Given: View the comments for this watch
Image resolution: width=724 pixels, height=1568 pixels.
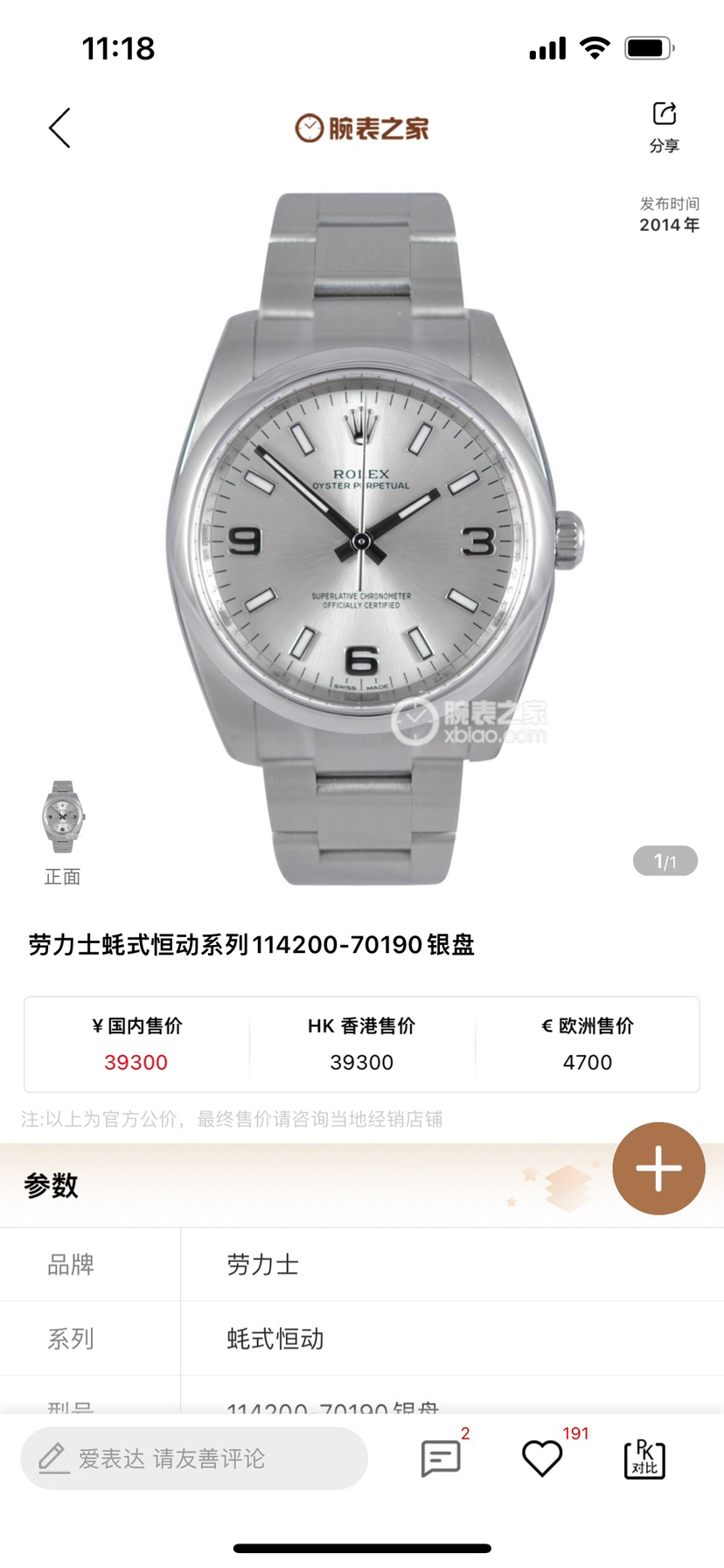Looking at the screenshot, I should [441, 1459].
